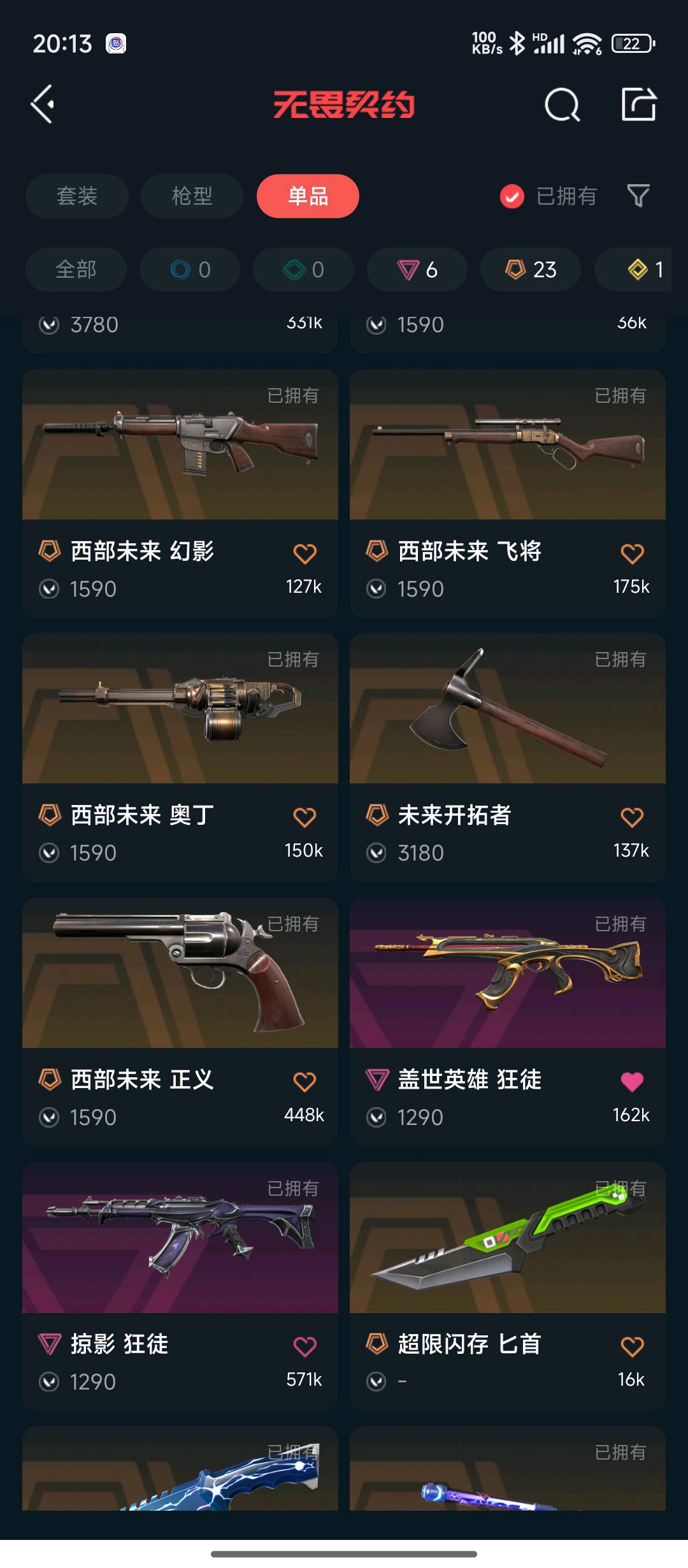
Task: Like the 西部未来 飞将 skin
Action: click(x=632, y=553)
